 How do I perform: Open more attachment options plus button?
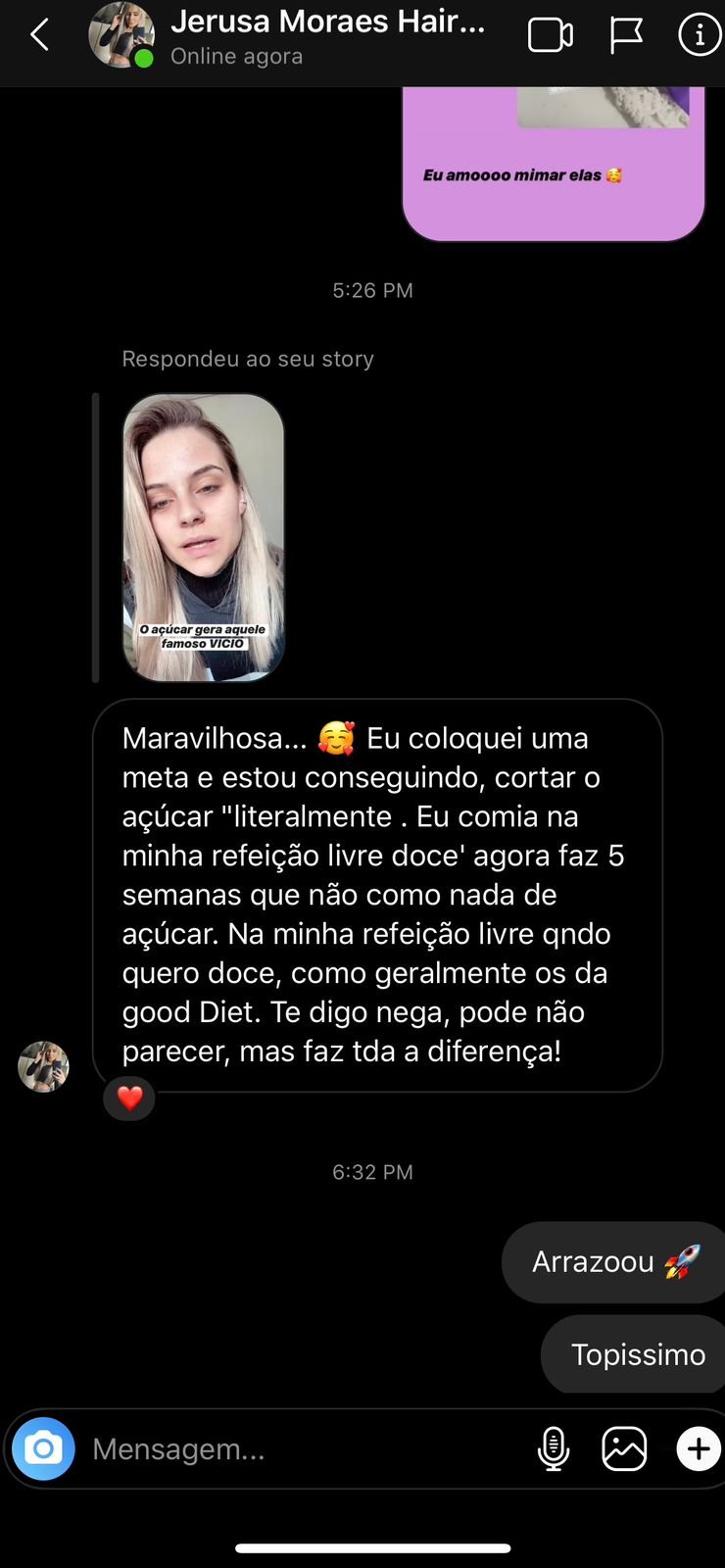pos(699,1448)
